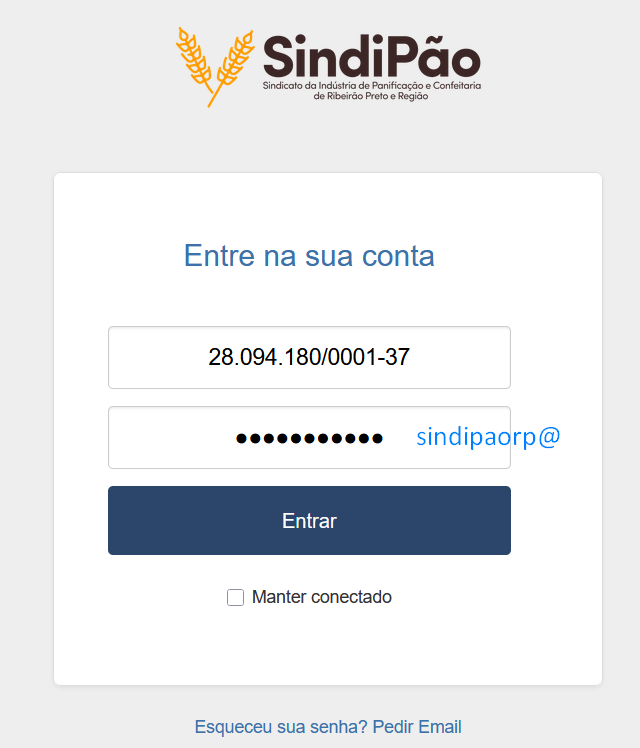This screenshot has height=748, width=640.
Task: Open the Esqueceu sua senha? Pedir Email link
Action: pos(328,727)
